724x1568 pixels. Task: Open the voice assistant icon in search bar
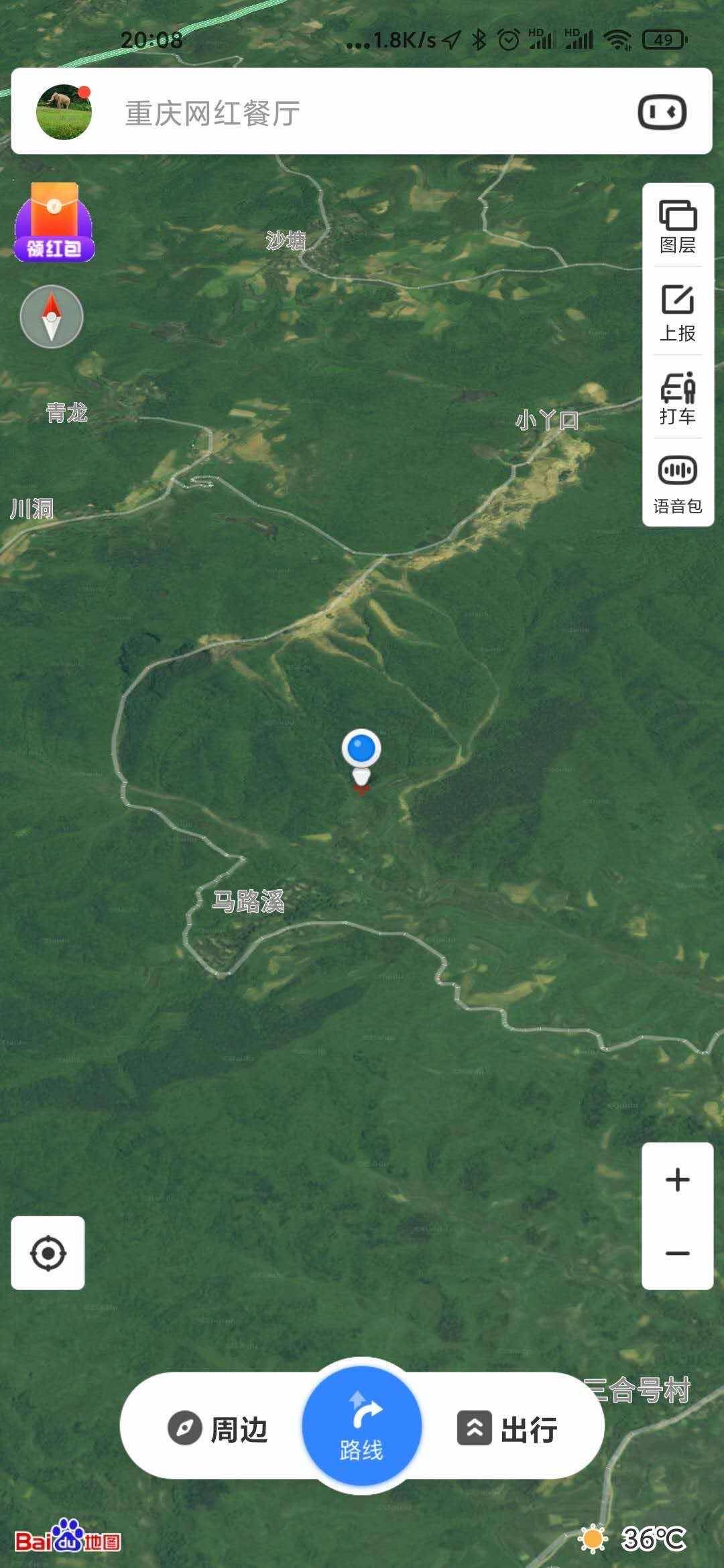pos(662,112)
